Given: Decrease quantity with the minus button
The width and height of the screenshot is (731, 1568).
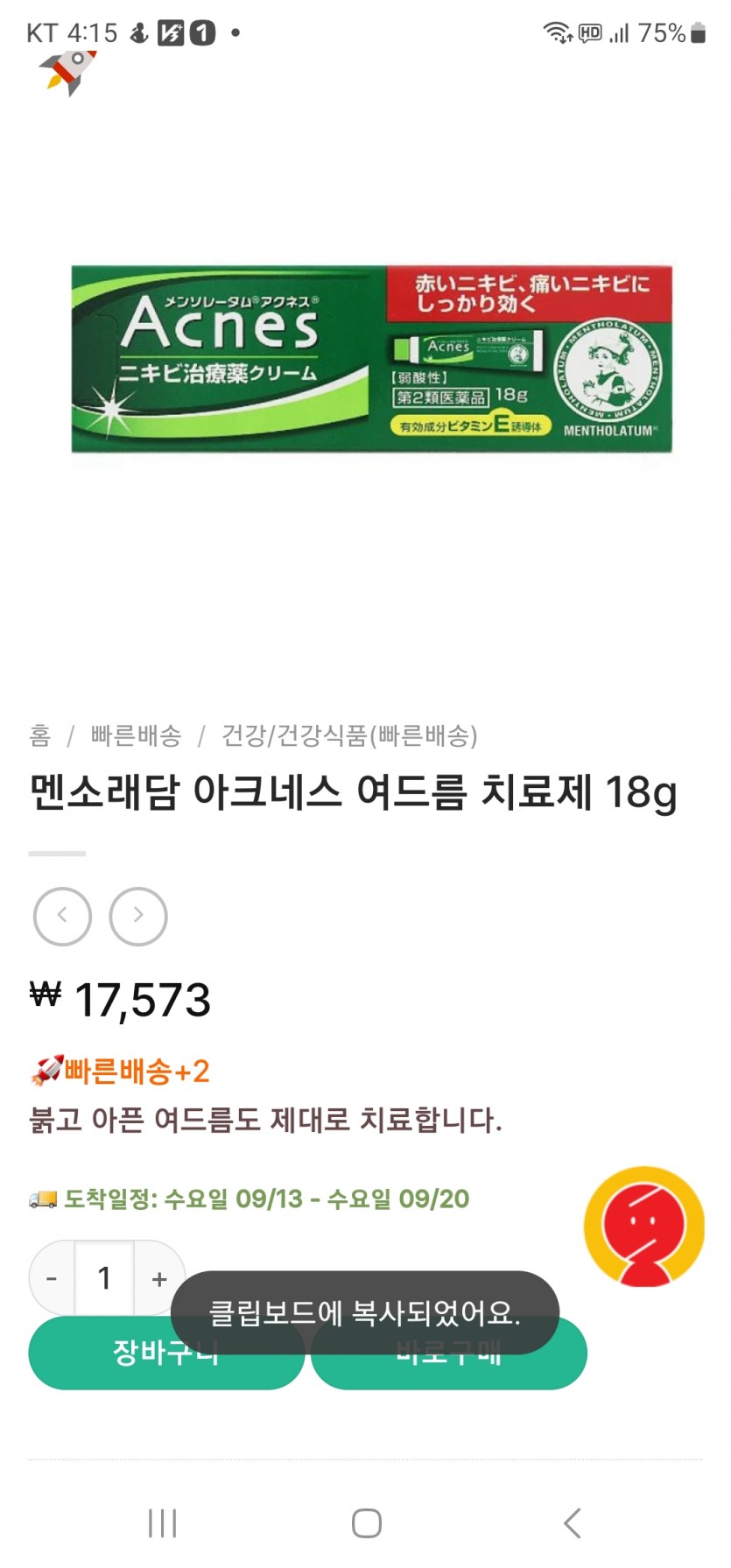Looking at the screenshot, I should click(52, 1279).
